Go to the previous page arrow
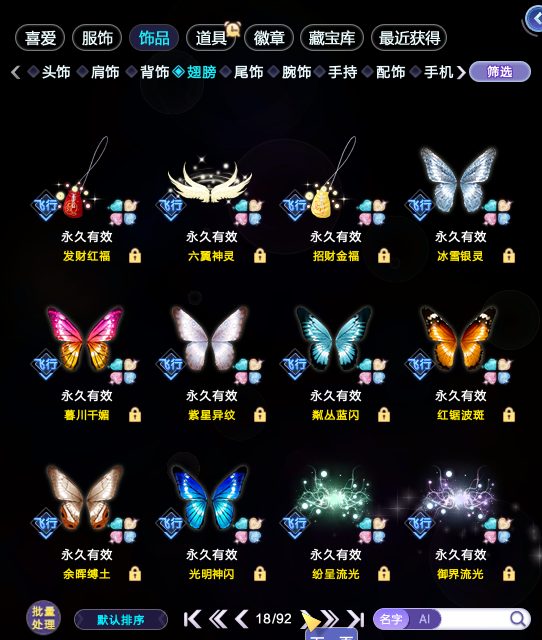Screen dimensions: 542x640 (242, 619)
